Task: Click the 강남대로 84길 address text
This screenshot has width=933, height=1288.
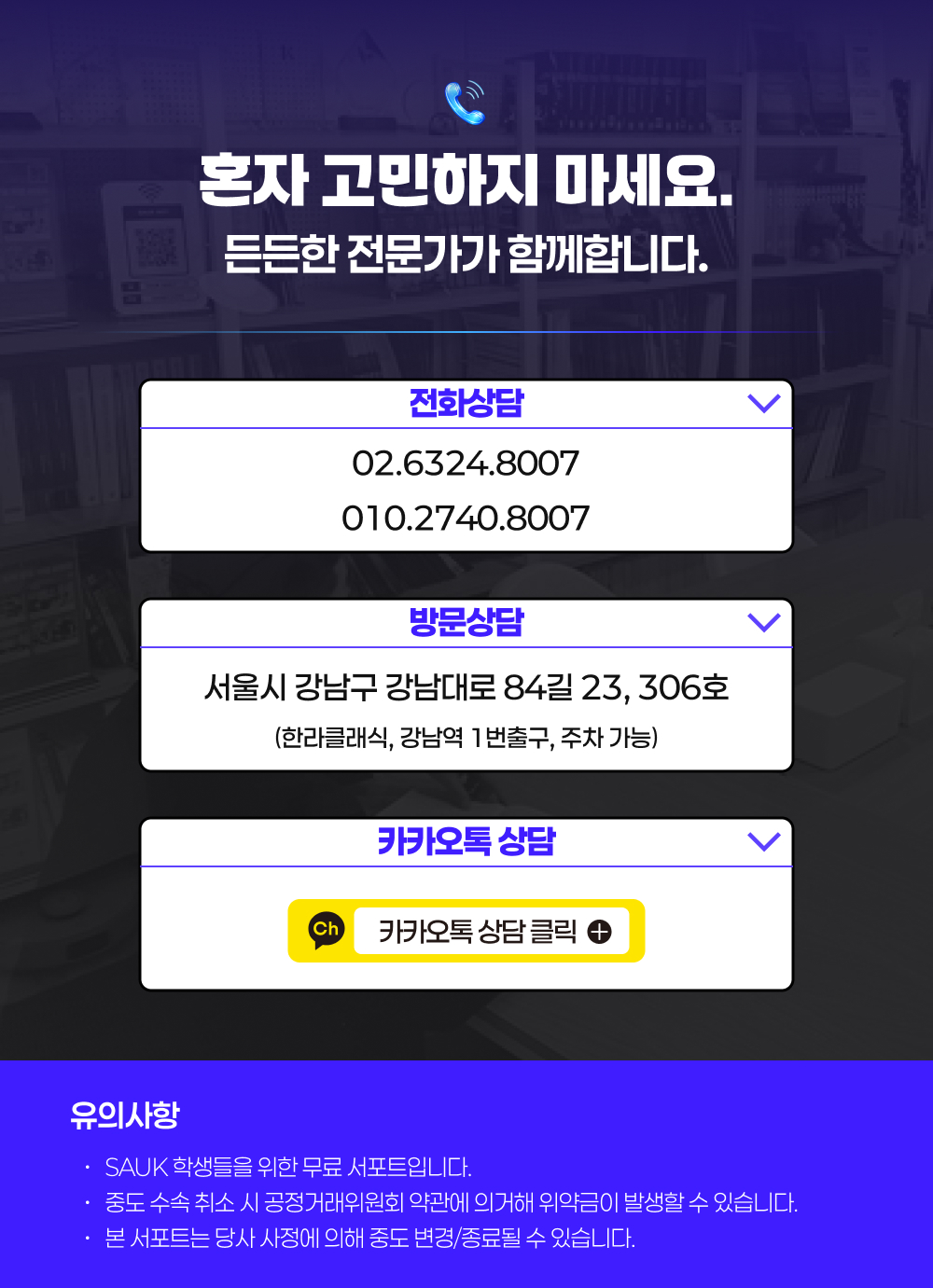Action: (x=466, y=687)
